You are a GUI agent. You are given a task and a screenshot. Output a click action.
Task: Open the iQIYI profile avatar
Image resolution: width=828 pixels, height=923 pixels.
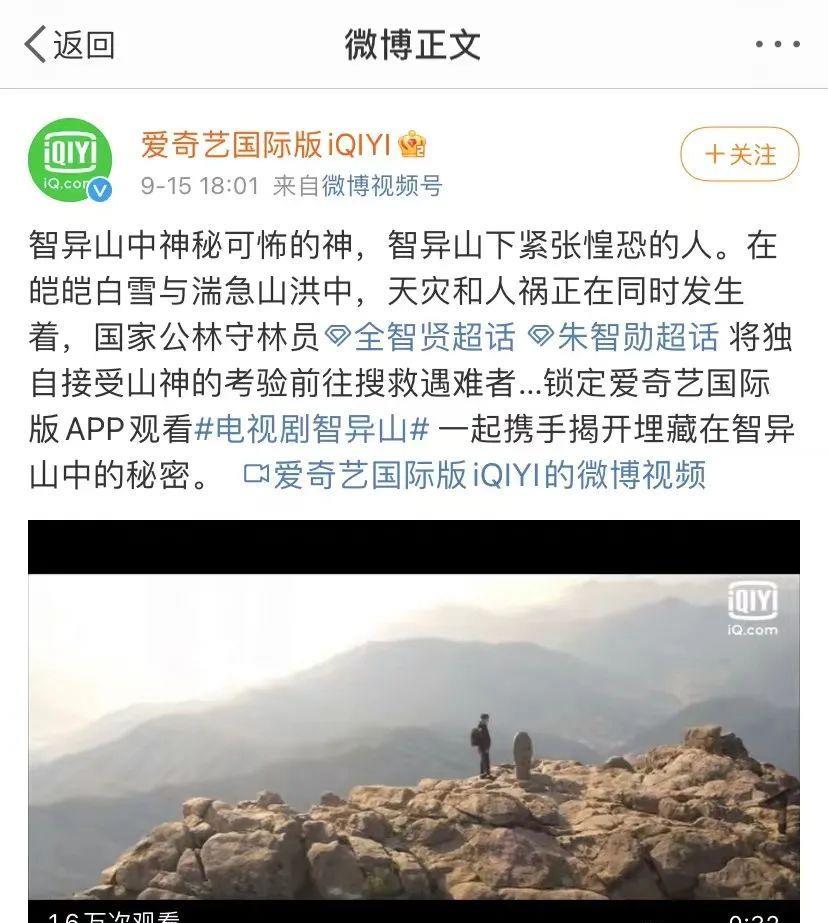tap(70, 159)
